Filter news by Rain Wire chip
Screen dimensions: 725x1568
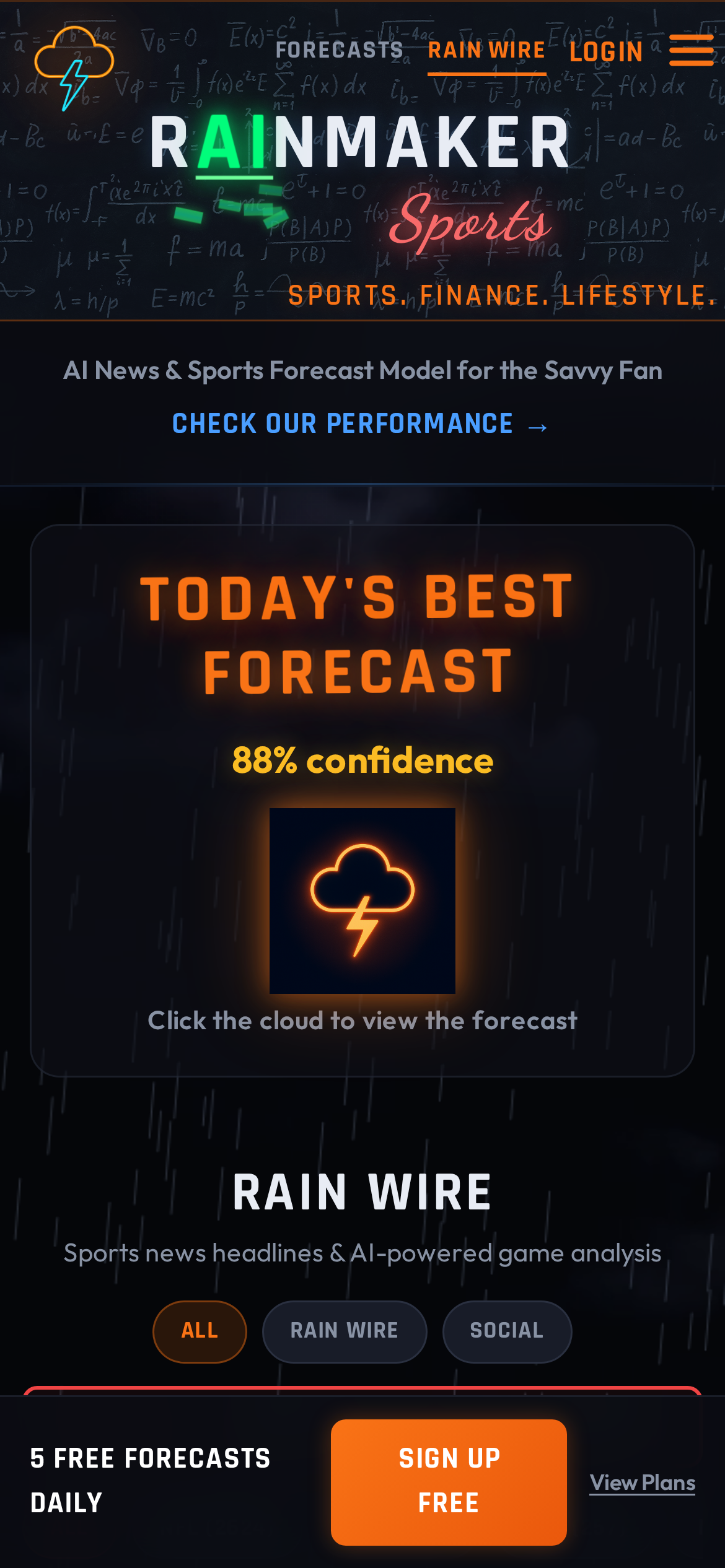tap(345, 1331)
